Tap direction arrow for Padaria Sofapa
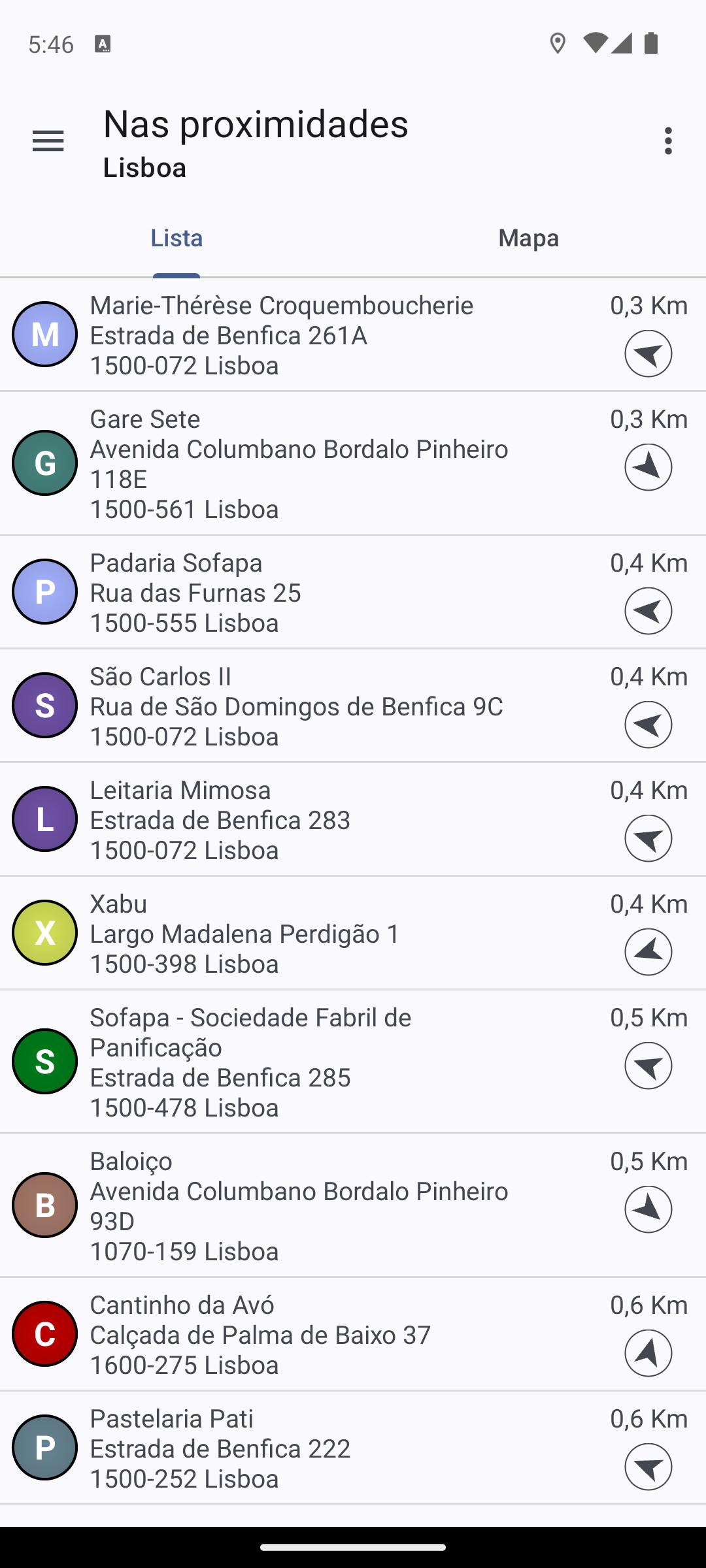 [x=648, y=611]
